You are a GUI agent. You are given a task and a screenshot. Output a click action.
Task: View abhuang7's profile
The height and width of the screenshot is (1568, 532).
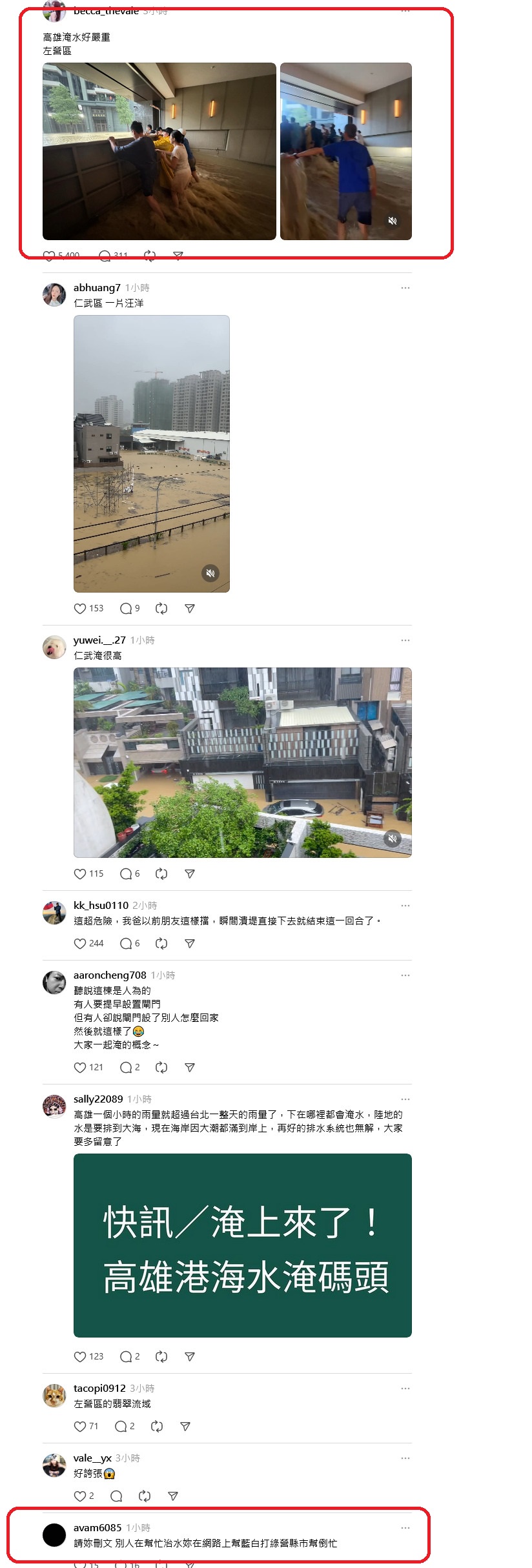pos(97,288)
